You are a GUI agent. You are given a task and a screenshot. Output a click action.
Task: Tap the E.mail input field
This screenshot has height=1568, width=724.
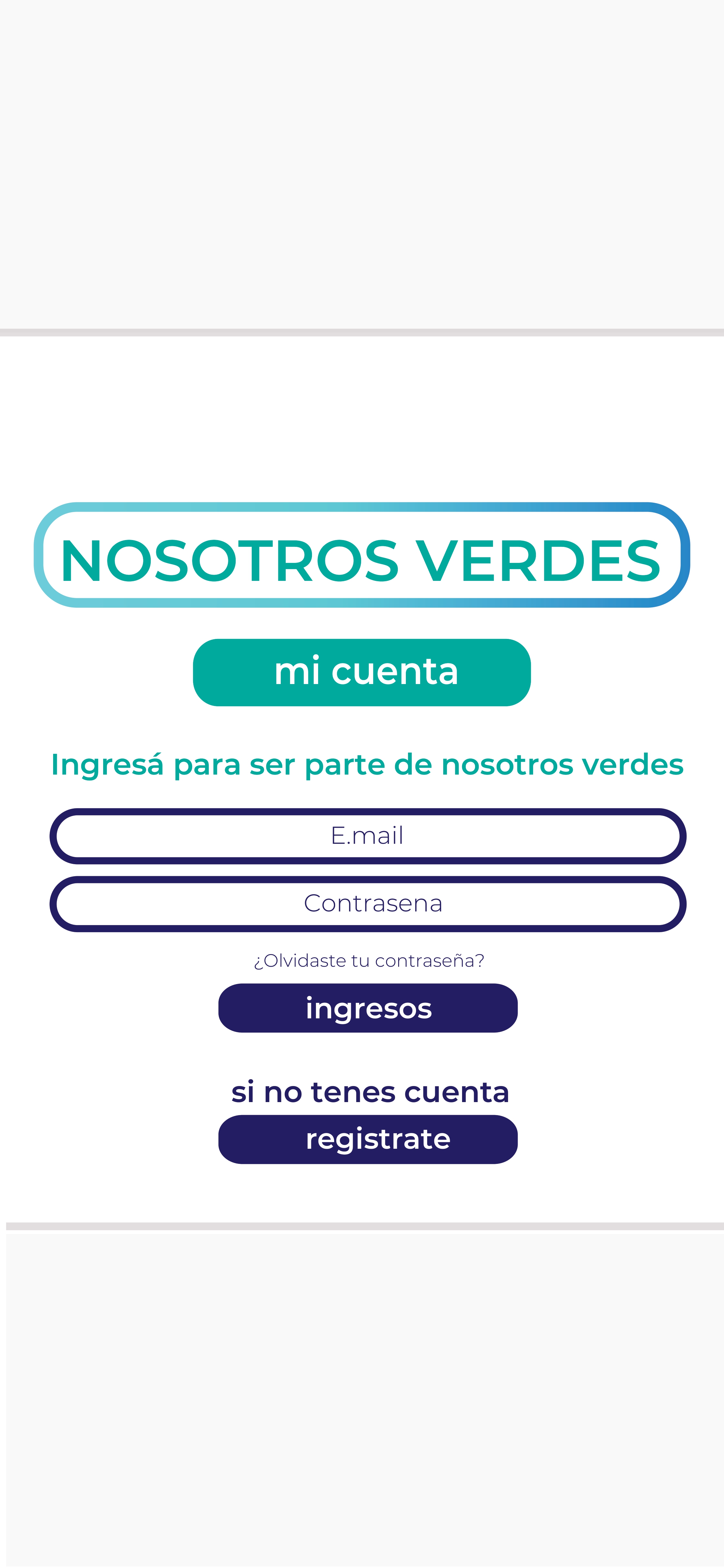click(368, 836)
